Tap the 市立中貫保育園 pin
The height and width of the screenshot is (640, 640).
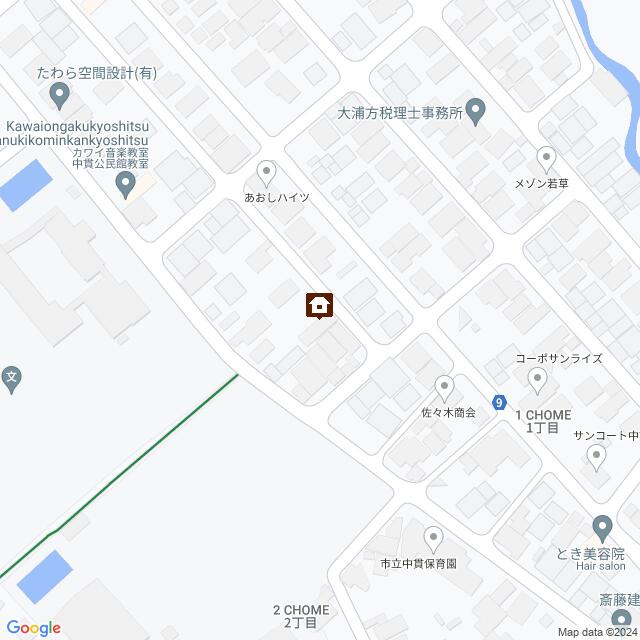[433, 539]
